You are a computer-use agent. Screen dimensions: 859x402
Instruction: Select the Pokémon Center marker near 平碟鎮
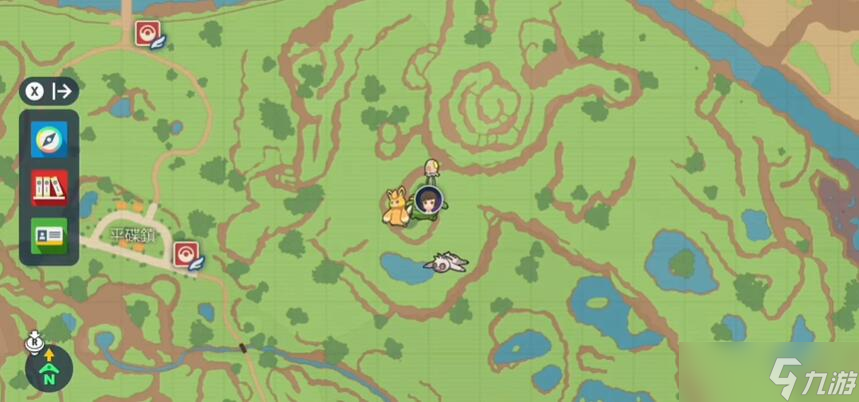point(185,254)
